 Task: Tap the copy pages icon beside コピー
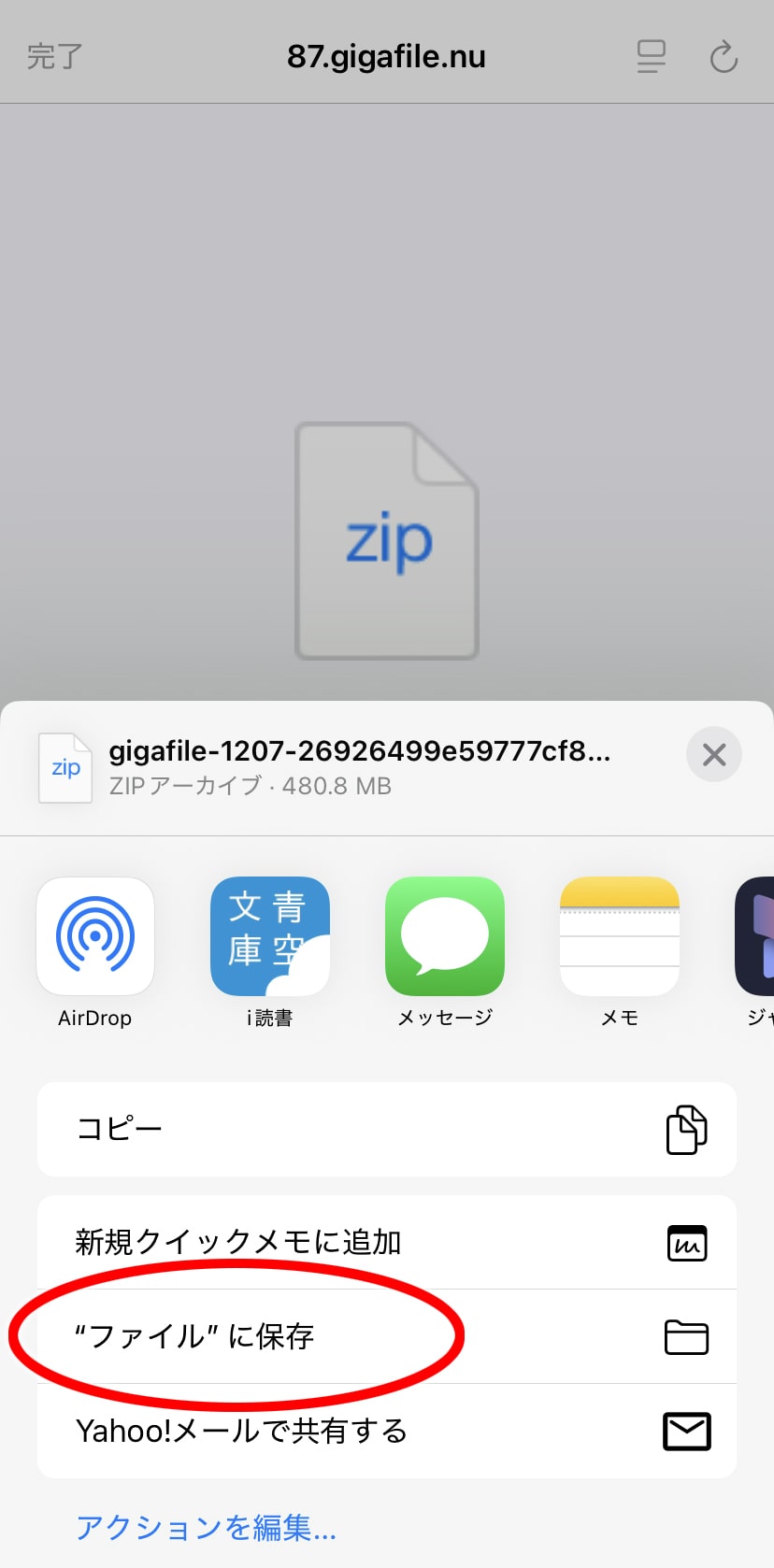687,1129
